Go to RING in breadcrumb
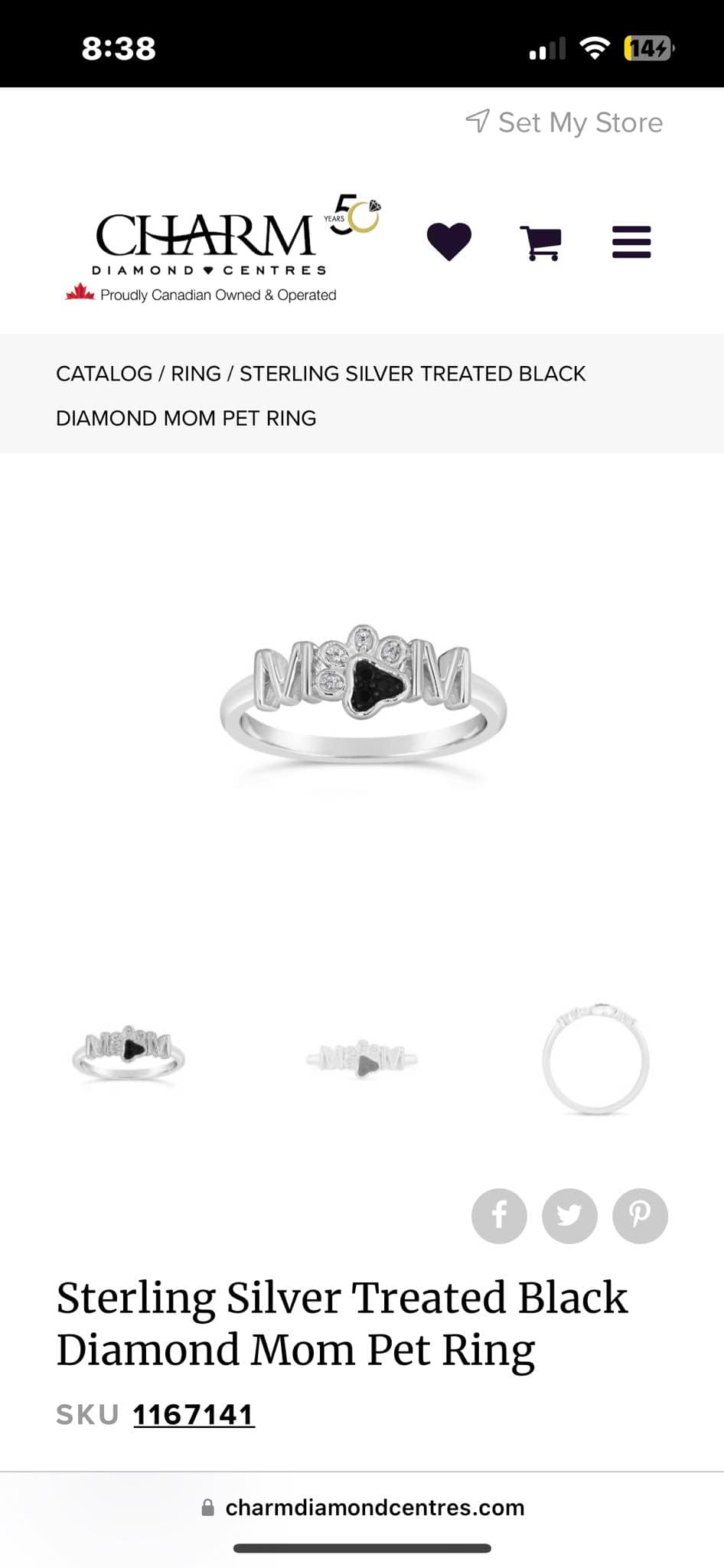The height and width of the screenshot is (1568, 724). (x=196, y=374)
